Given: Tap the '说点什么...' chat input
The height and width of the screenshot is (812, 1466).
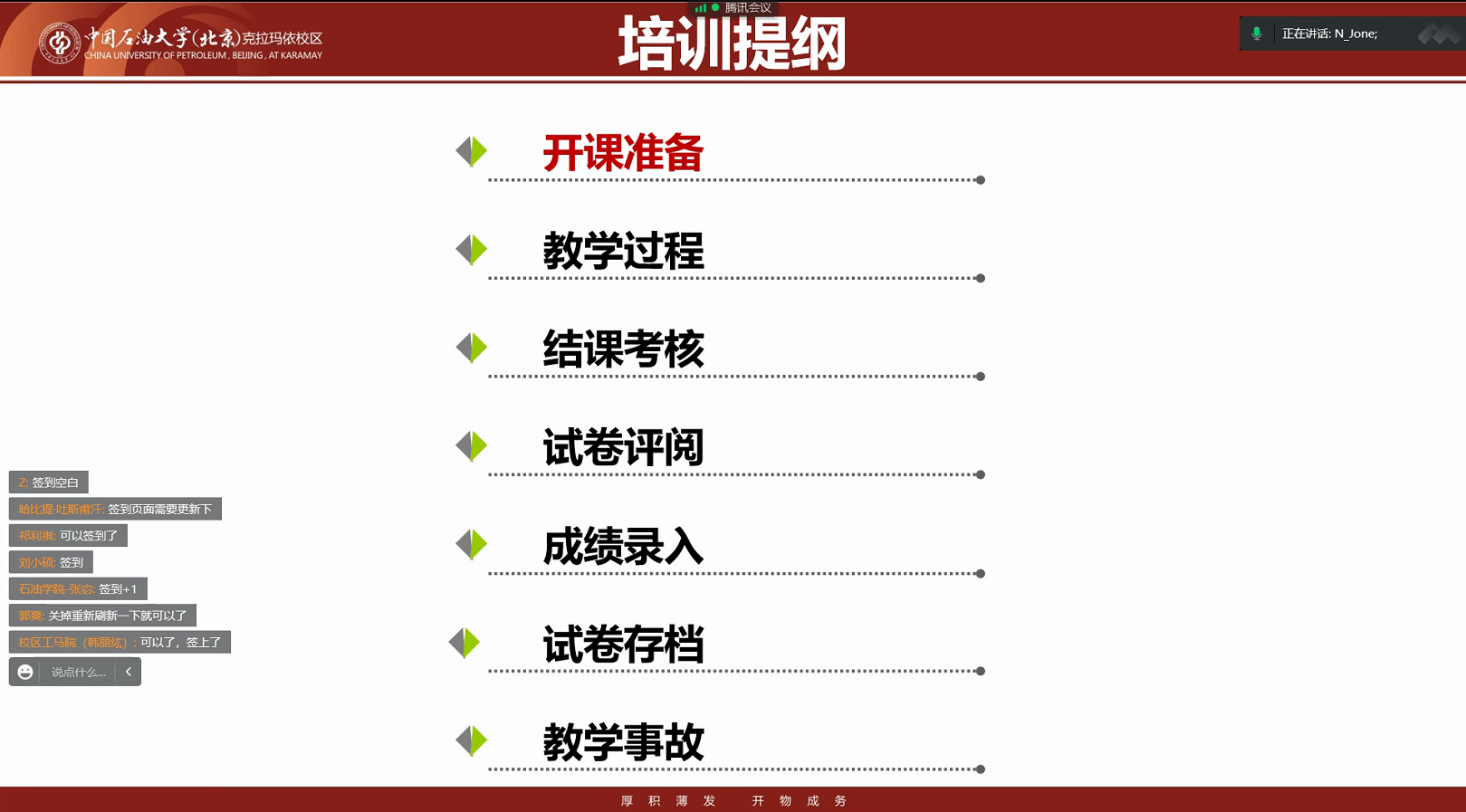Looking at the screenshot, I should (x=78, y=672).
